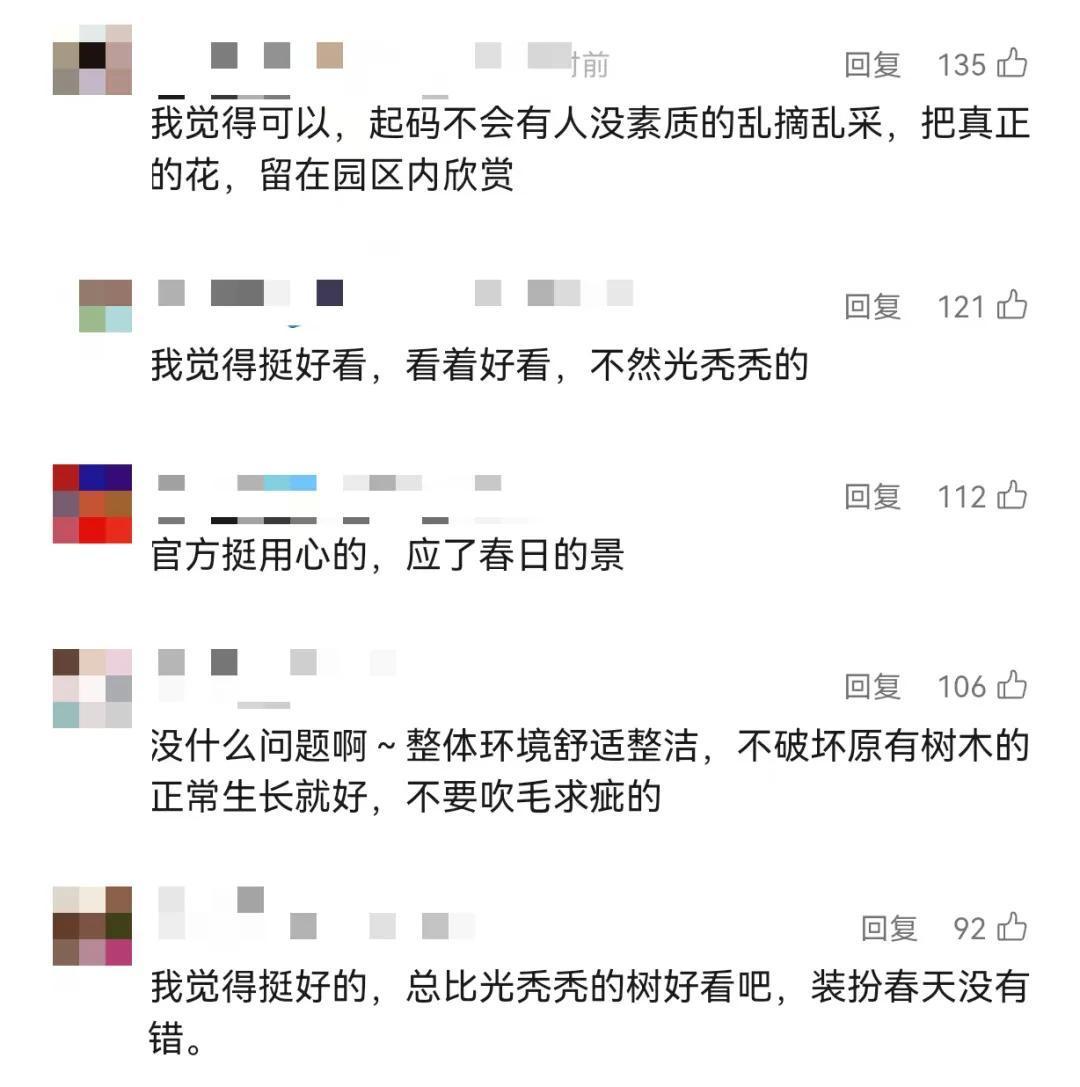1080x1087 pixels.
Task: Reply to the 不要吹毛求疵的 comment
Action: click(x=872, y=686)
